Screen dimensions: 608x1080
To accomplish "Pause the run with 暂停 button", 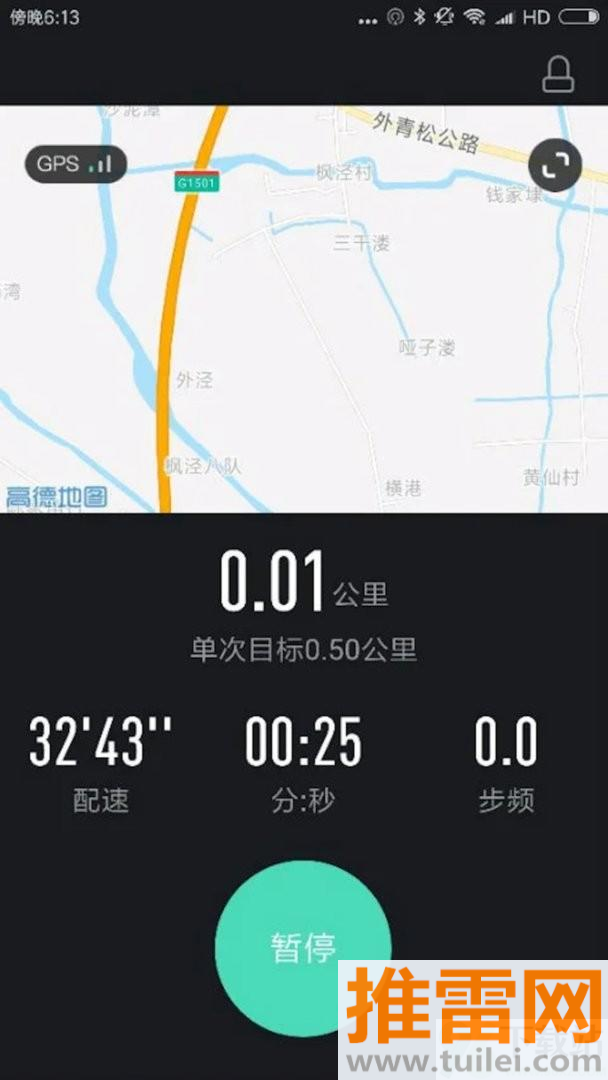I will [x=303, y=948].
